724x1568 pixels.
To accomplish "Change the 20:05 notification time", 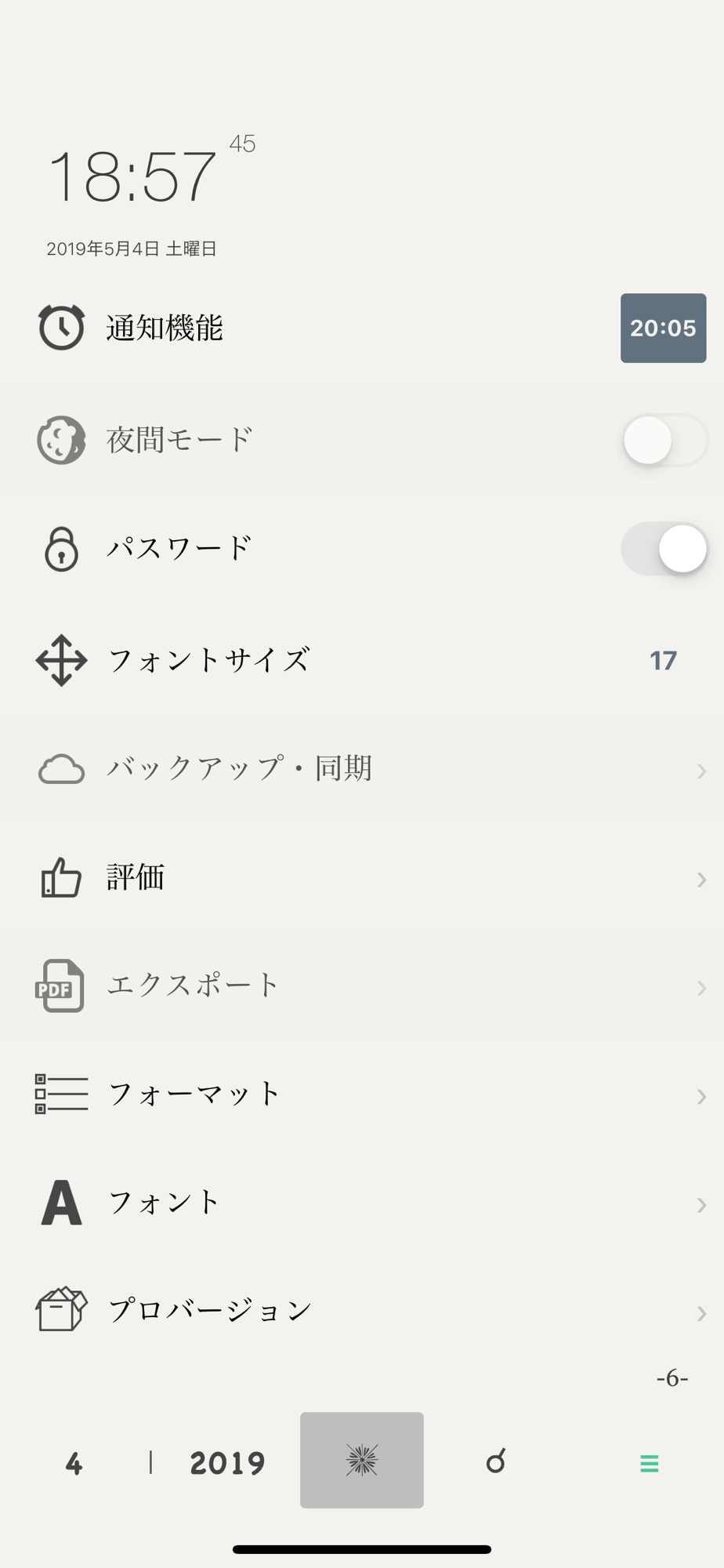I will 663,328.
